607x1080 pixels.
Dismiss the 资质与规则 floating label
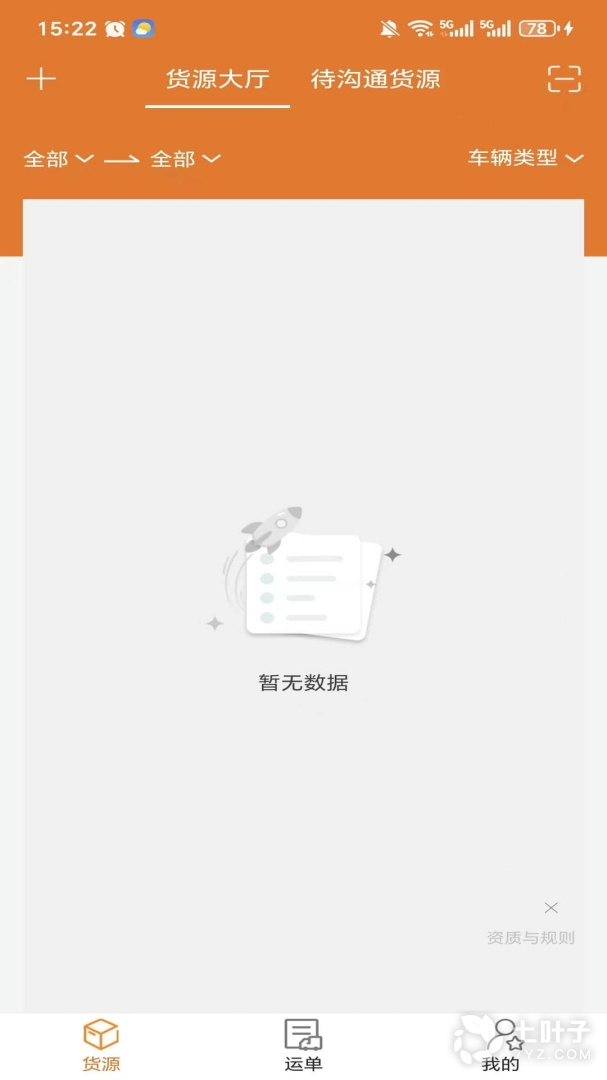(551, 908)
